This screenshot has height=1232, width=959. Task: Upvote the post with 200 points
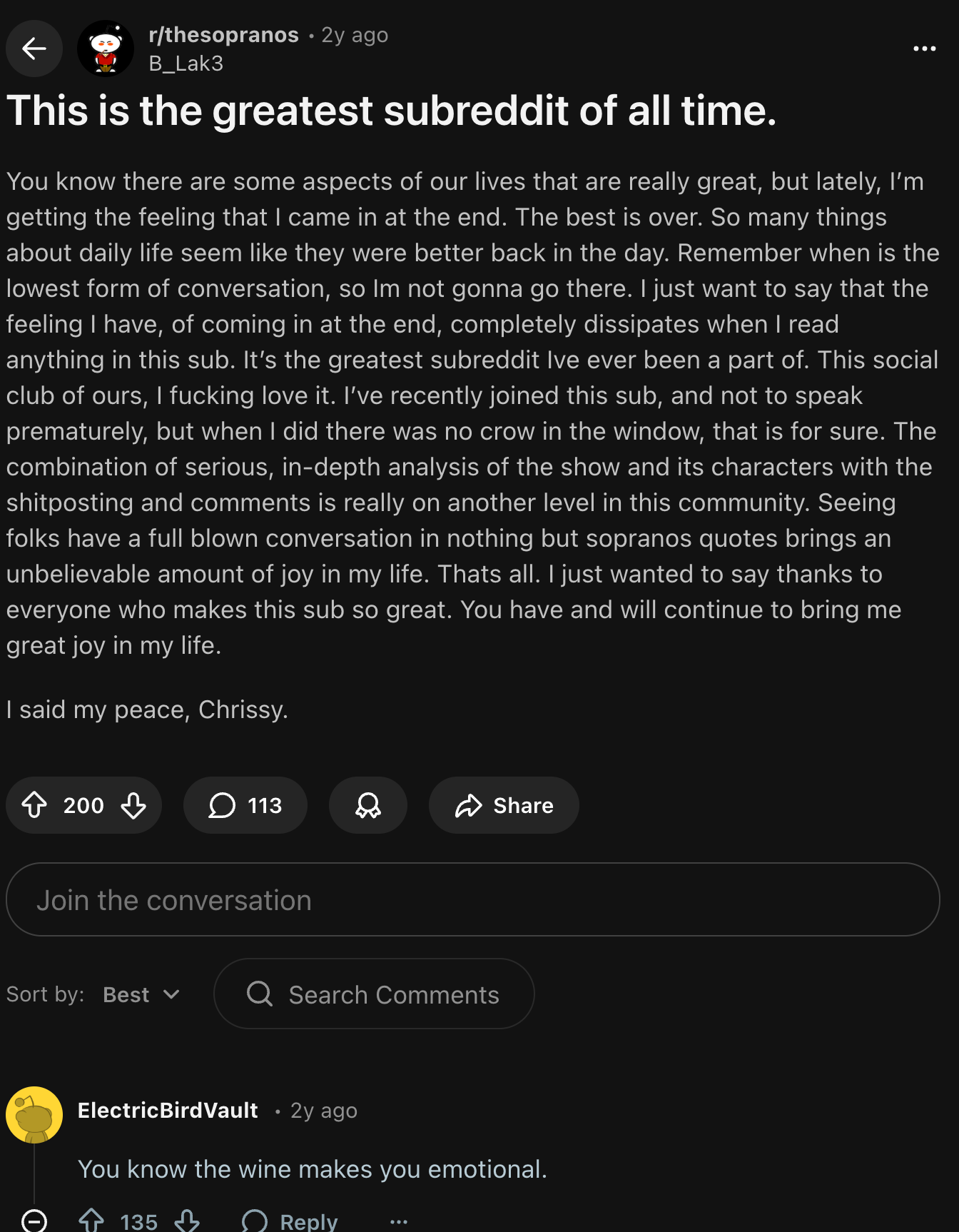[34, 805]
